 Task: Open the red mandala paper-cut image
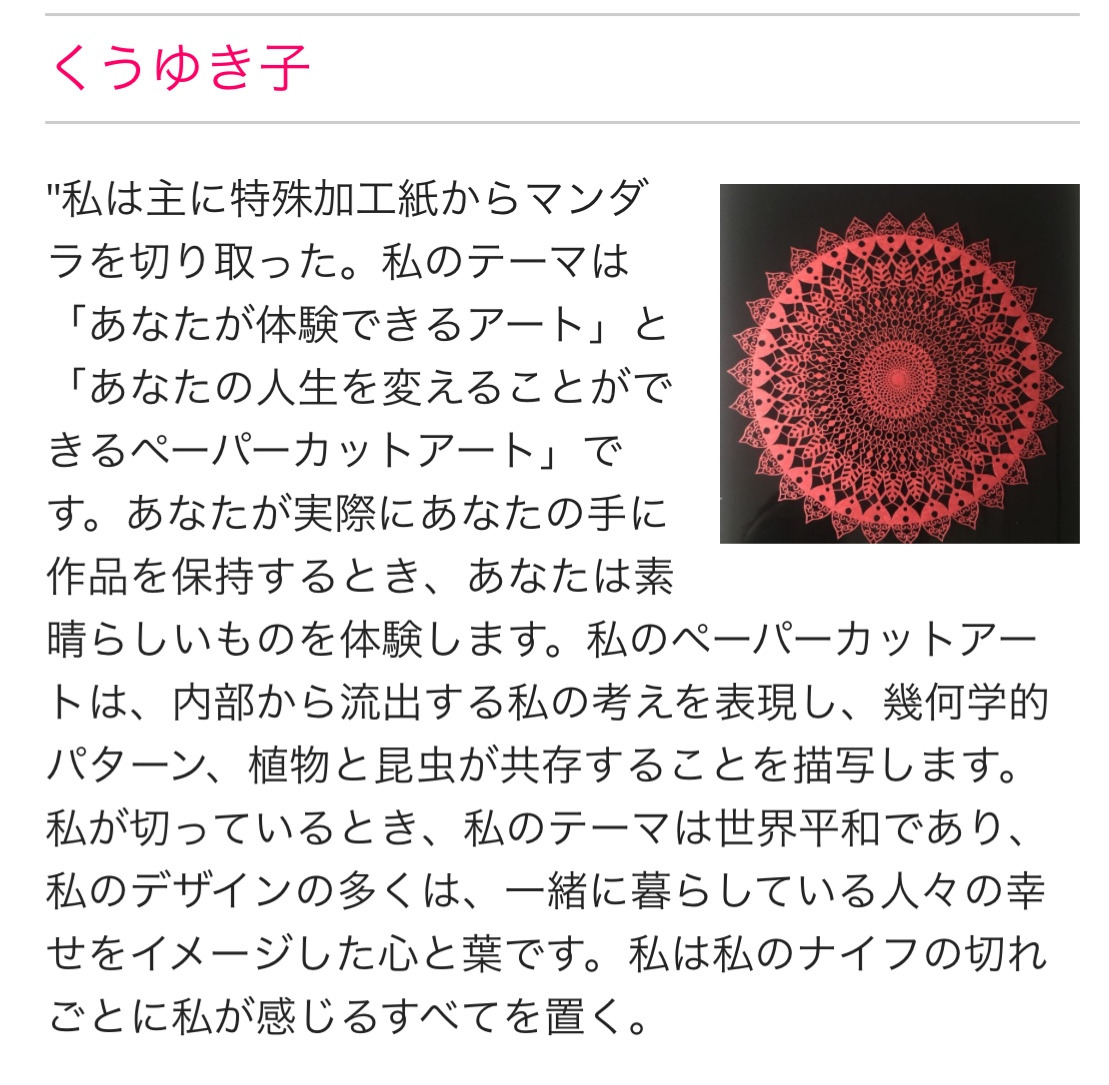899,363
